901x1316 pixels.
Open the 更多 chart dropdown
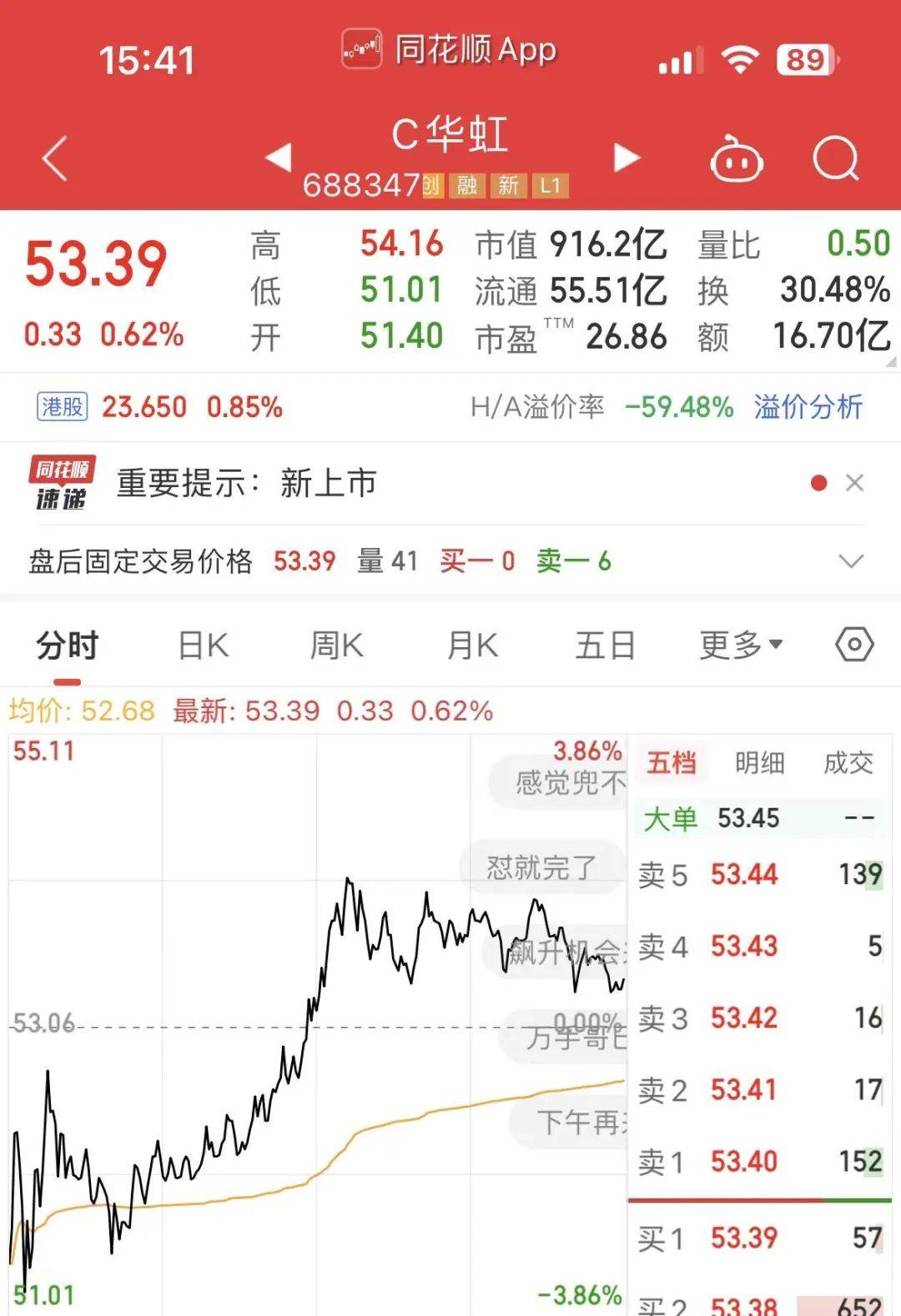pyautogui.click(x=740, y=645)
